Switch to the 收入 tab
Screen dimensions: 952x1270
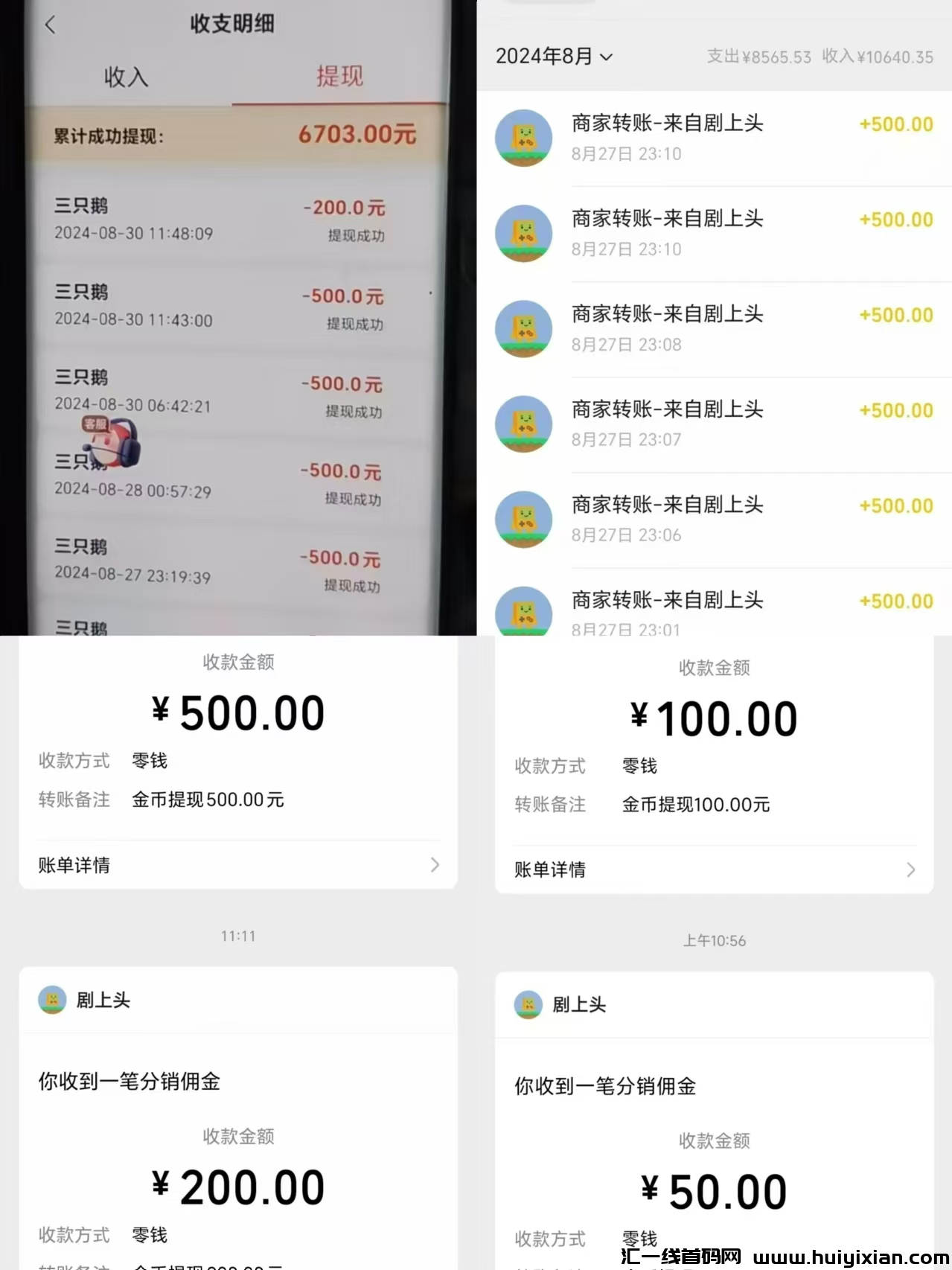[125, 77]
